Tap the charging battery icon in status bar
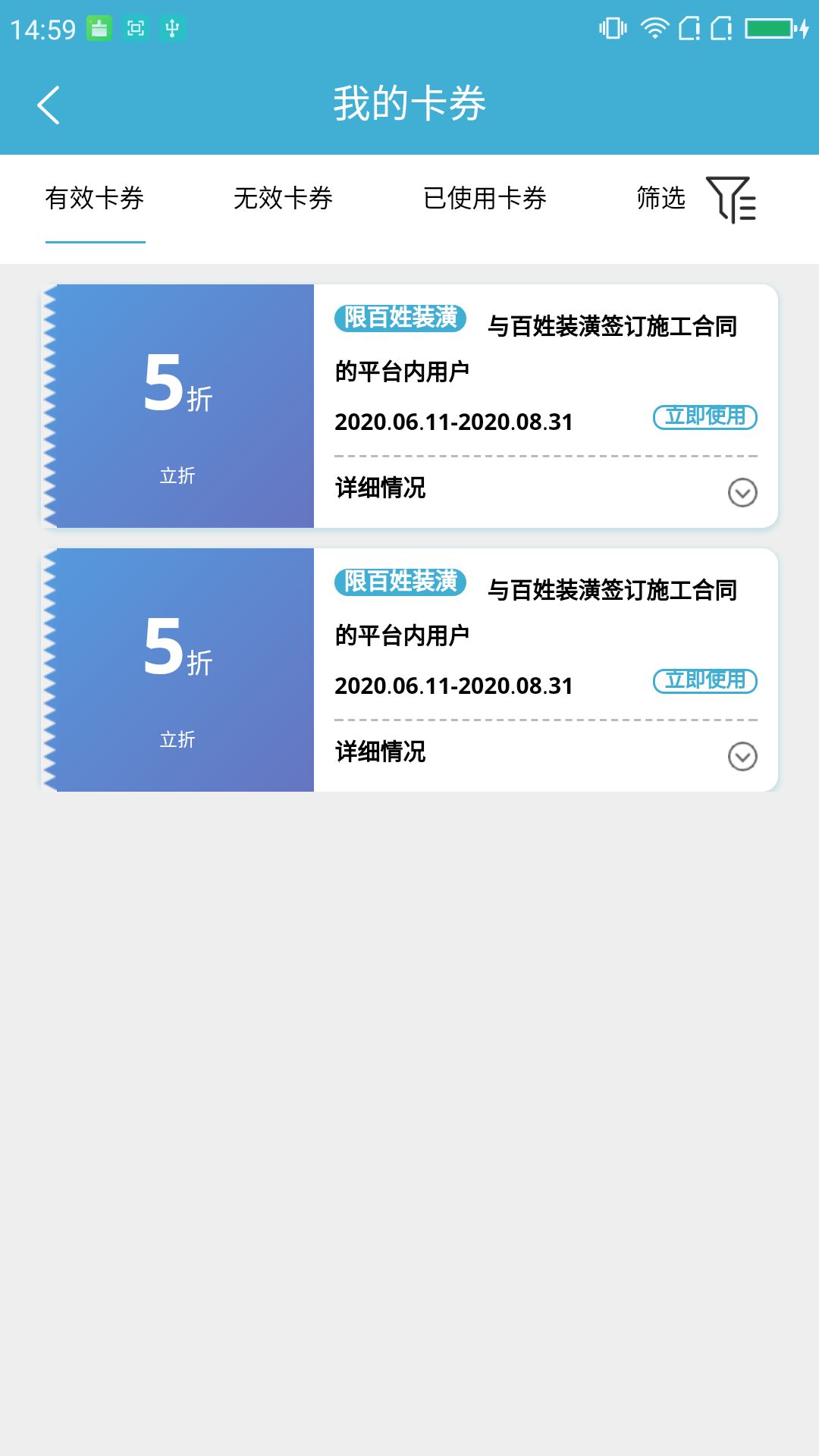 click(767, 27)
